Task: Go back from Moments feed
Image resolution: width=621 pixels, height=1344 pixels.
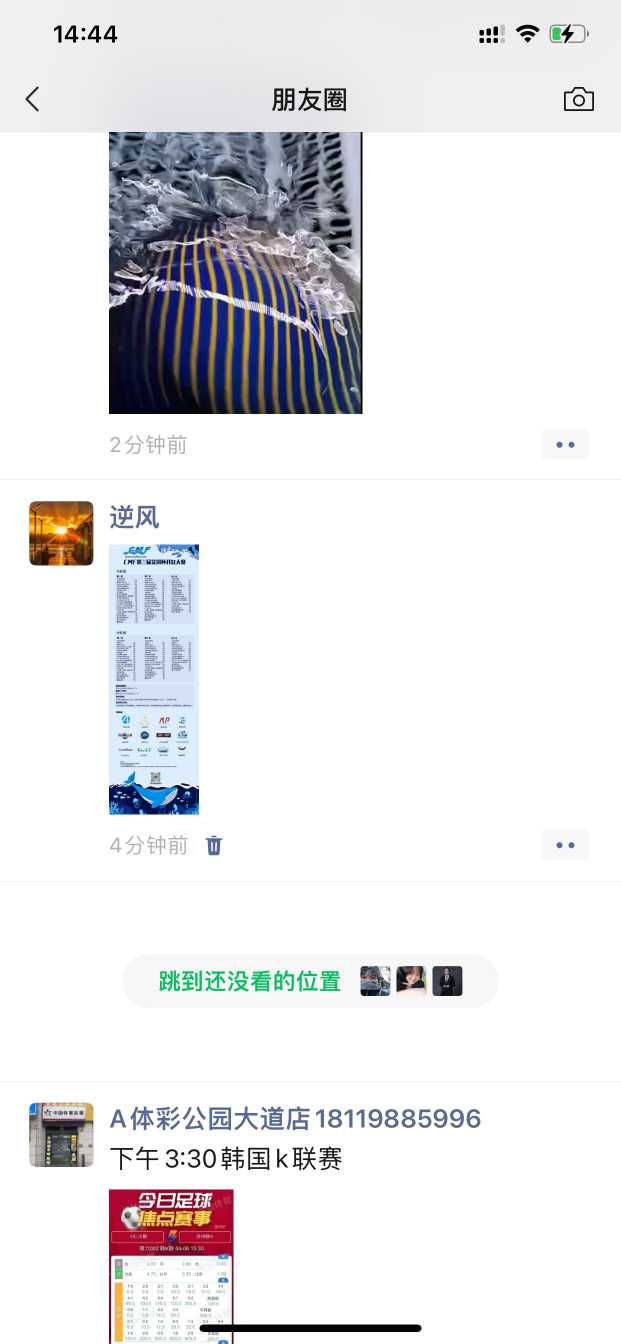Action: pos(33,99)
